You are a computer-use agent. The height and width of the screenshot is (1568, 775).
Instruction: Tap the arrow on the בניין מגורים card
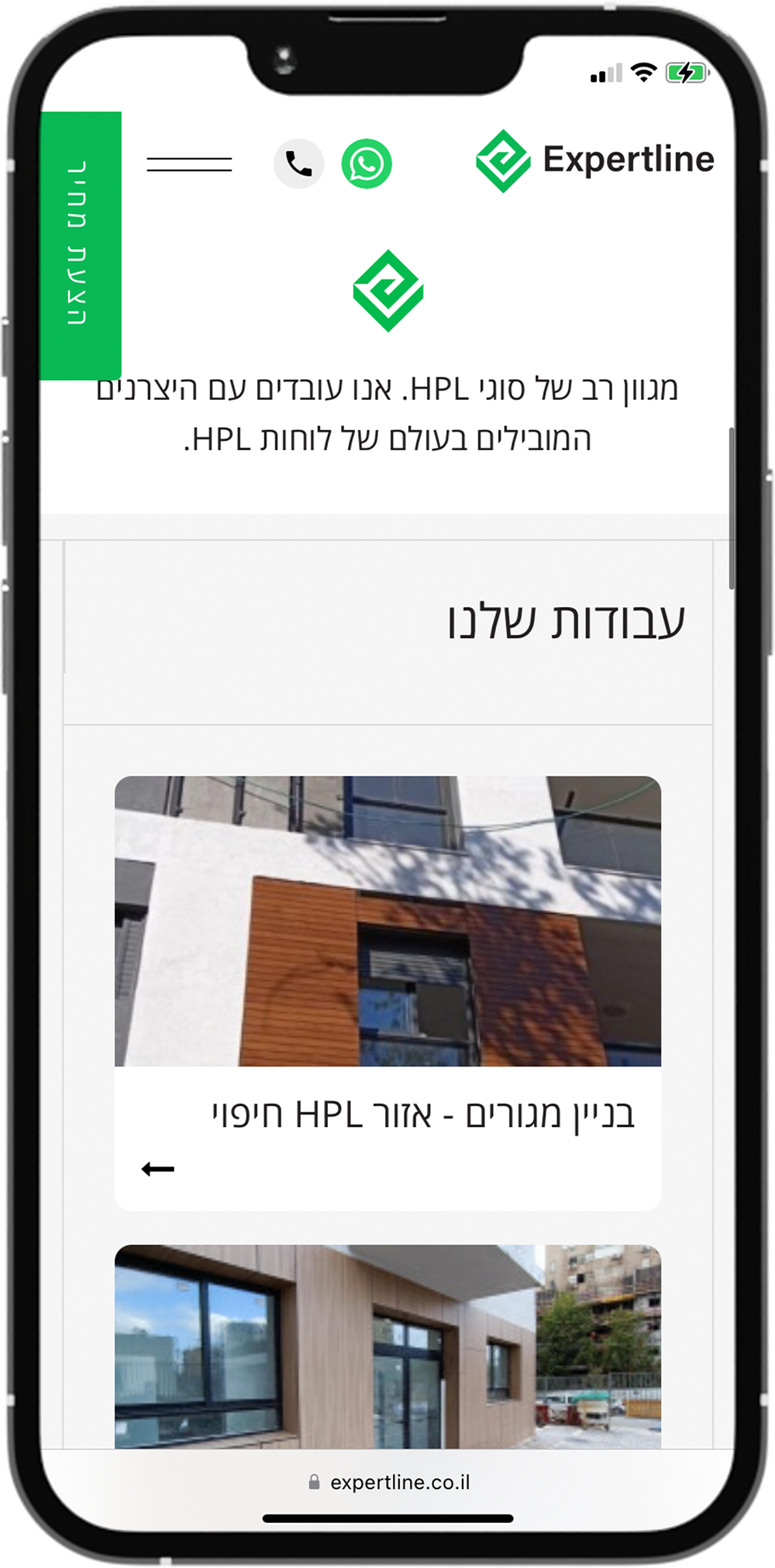(x=158, y=1169)
